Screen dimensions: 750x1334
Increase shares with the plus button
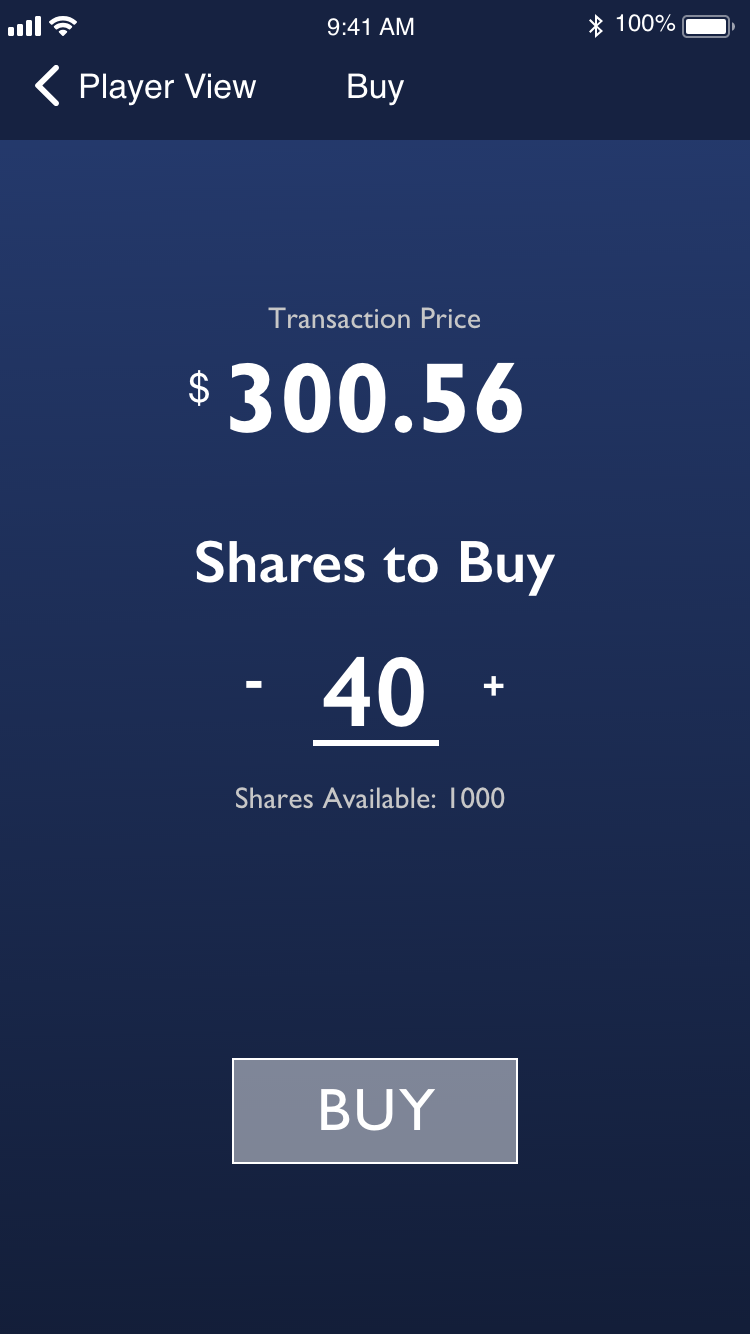493,686
